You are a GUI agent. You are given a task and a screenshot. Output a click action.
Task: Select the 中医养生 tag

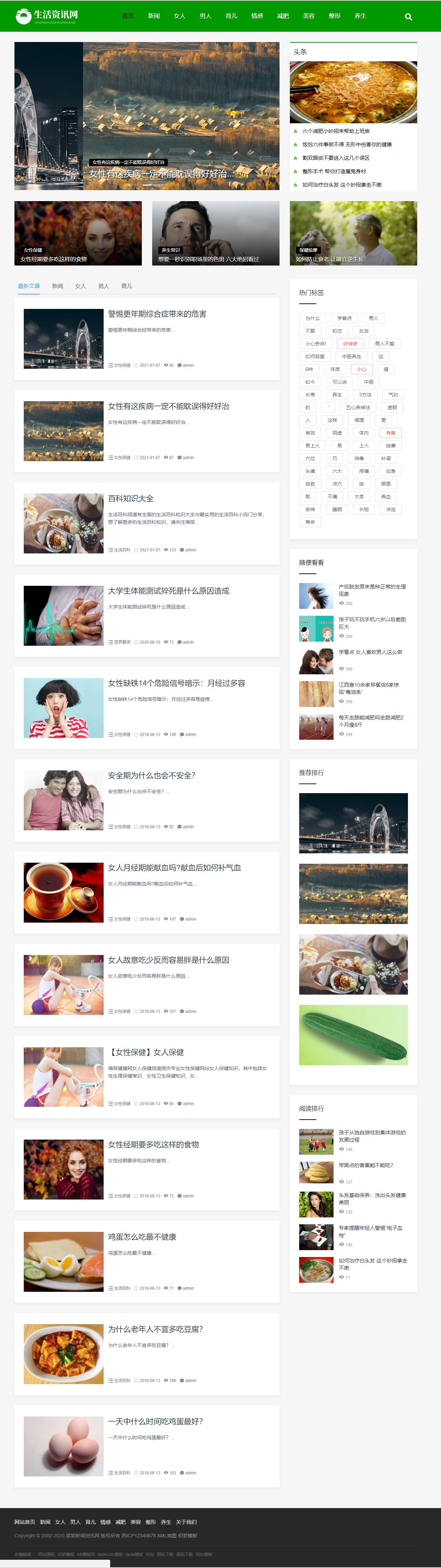[351, 357]
